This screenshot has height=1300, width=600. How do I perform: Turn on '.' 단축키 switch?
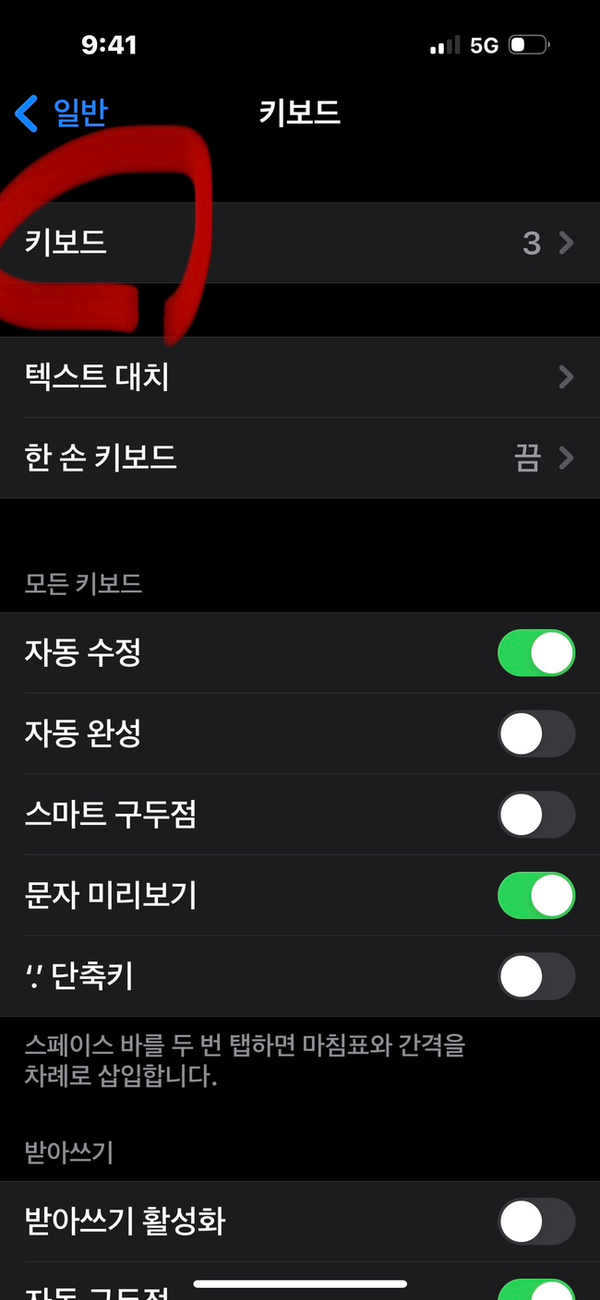[537, 977]
